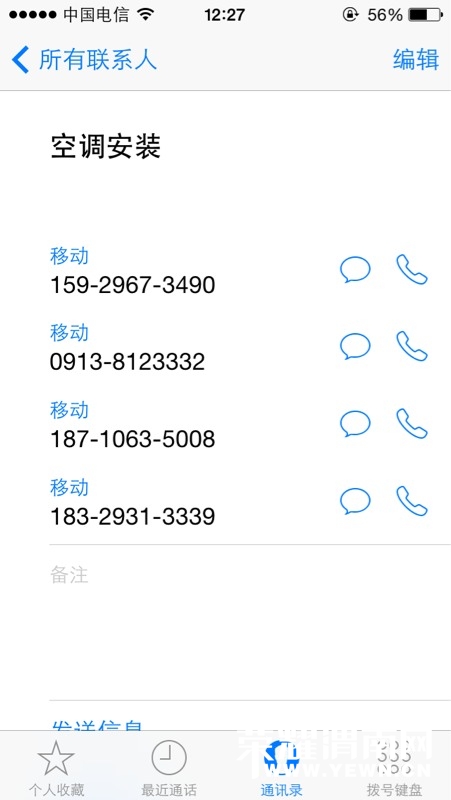Go back to 所有联系人 list
The width and height of the screenshot is (451, 800).
(x=84, y=60)
